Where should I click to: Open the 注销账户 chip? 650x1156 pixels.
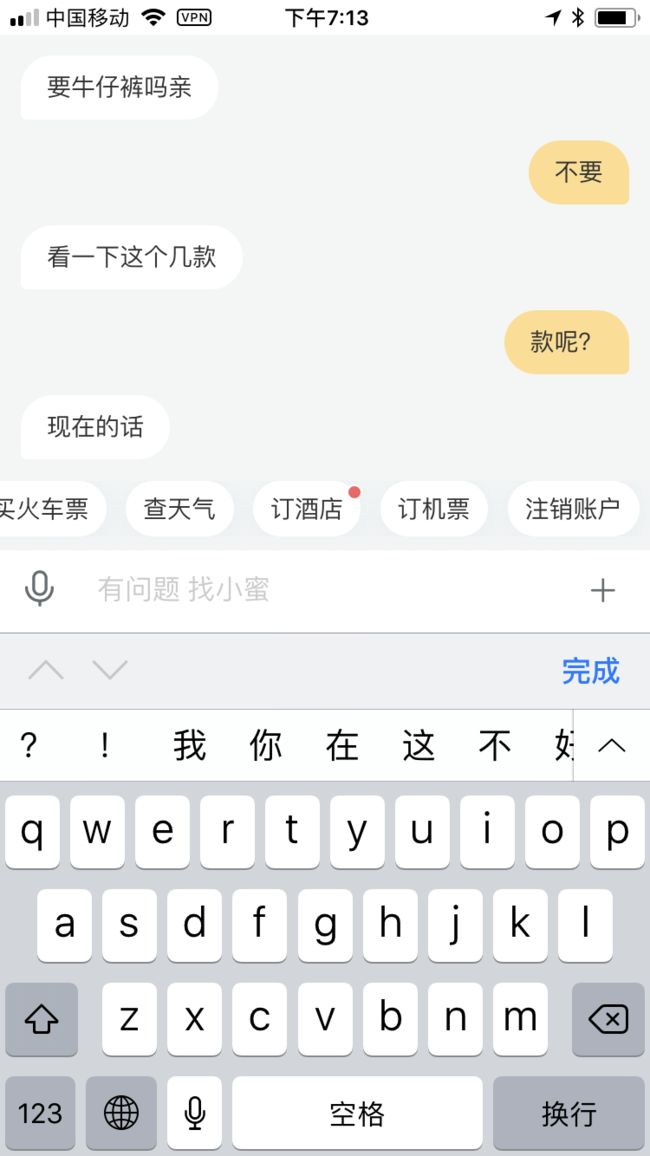(x=573, y=509)
